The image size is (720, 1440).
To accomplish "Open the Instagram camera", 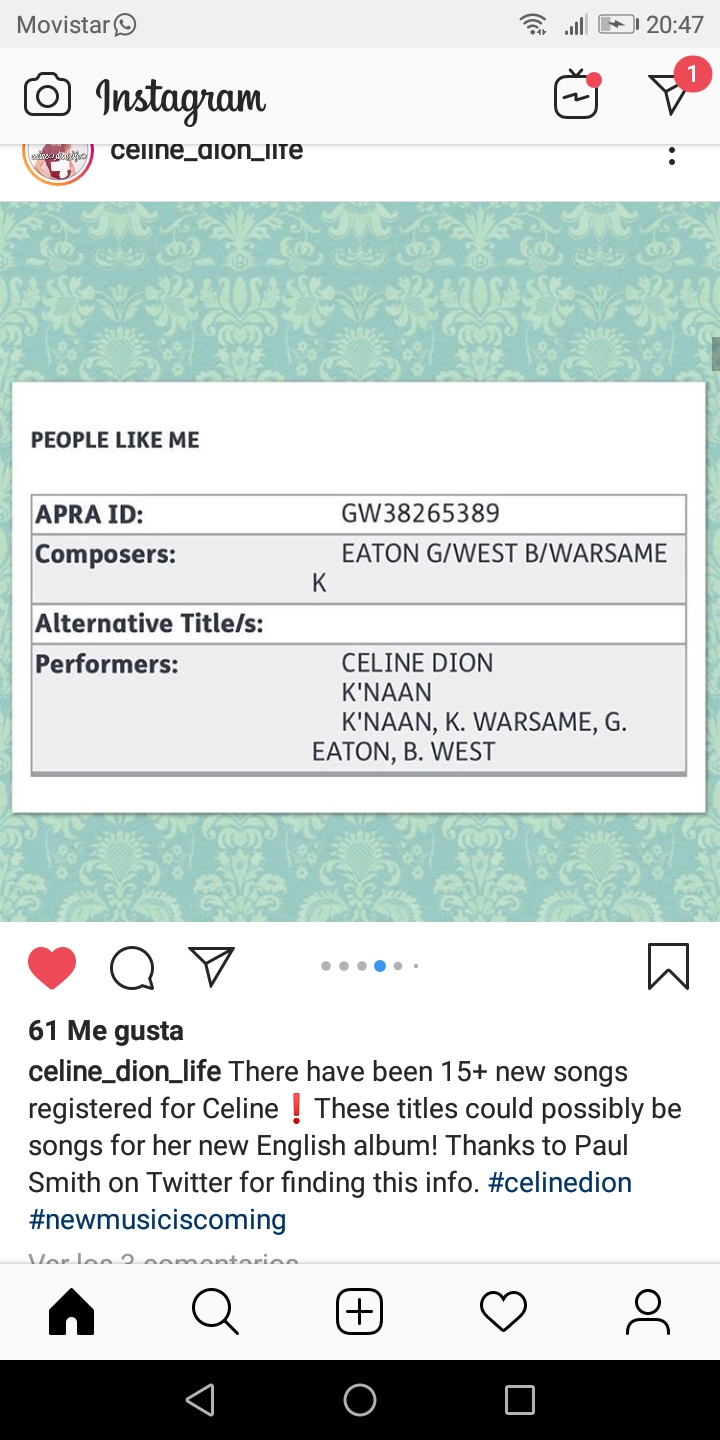I will tap(47, 96).
